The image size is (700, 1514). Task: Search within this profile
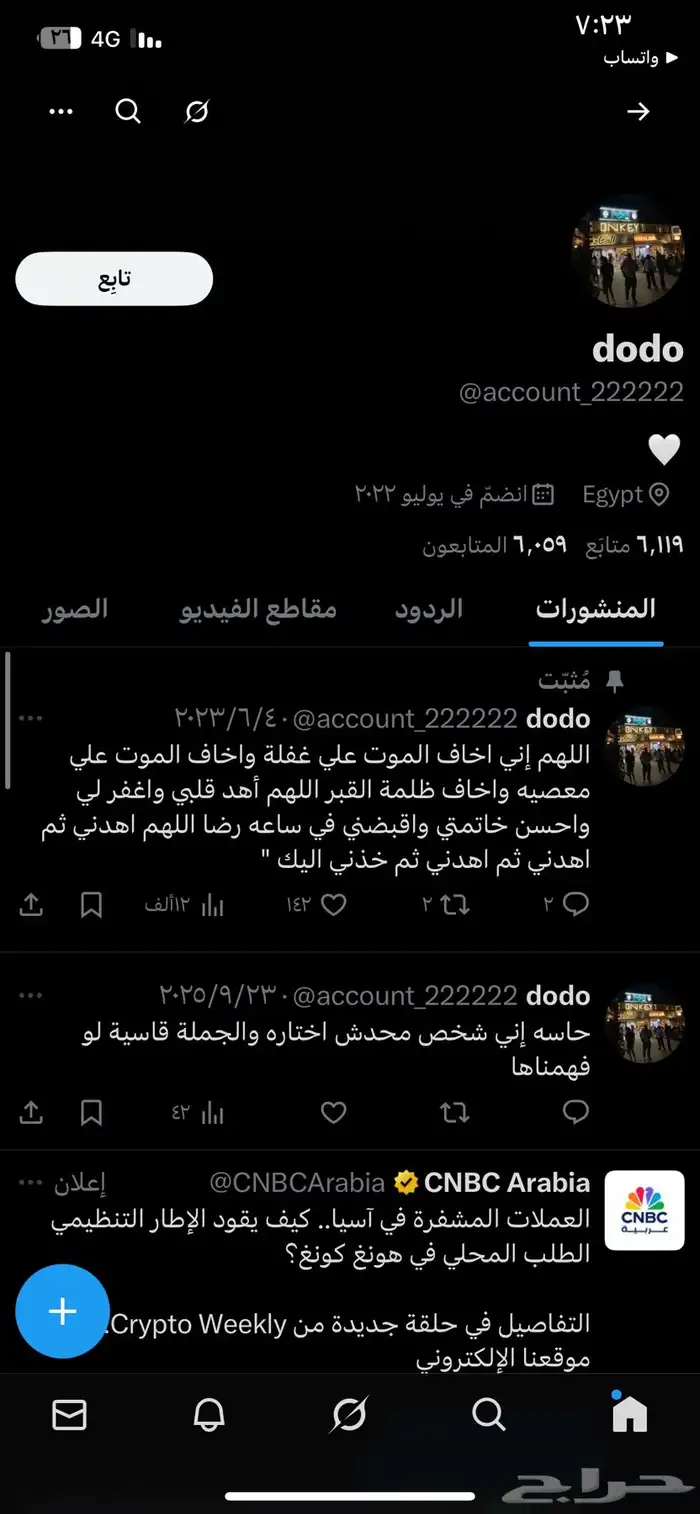pos(128,112)
